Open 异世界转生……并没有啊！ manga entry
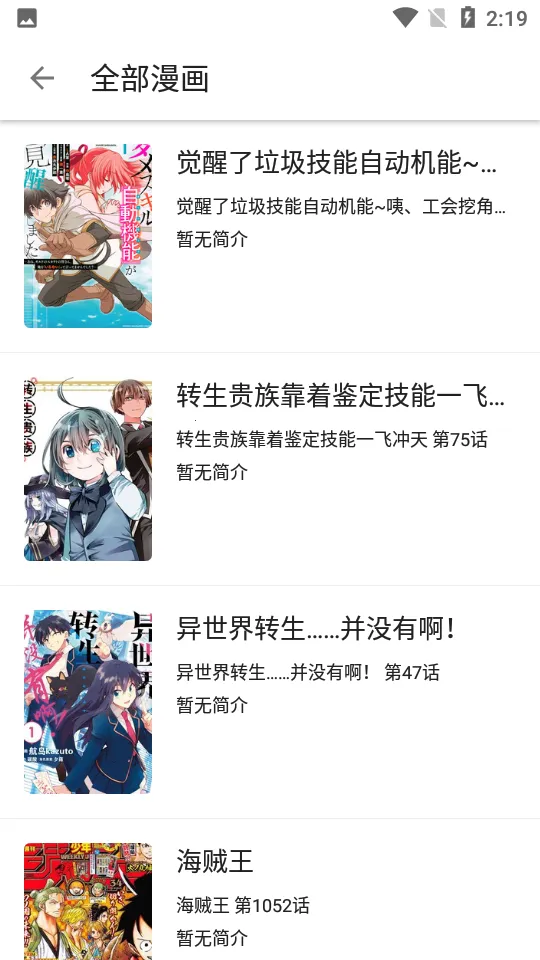This screenshot has width=540, height=960. [270, 702]
